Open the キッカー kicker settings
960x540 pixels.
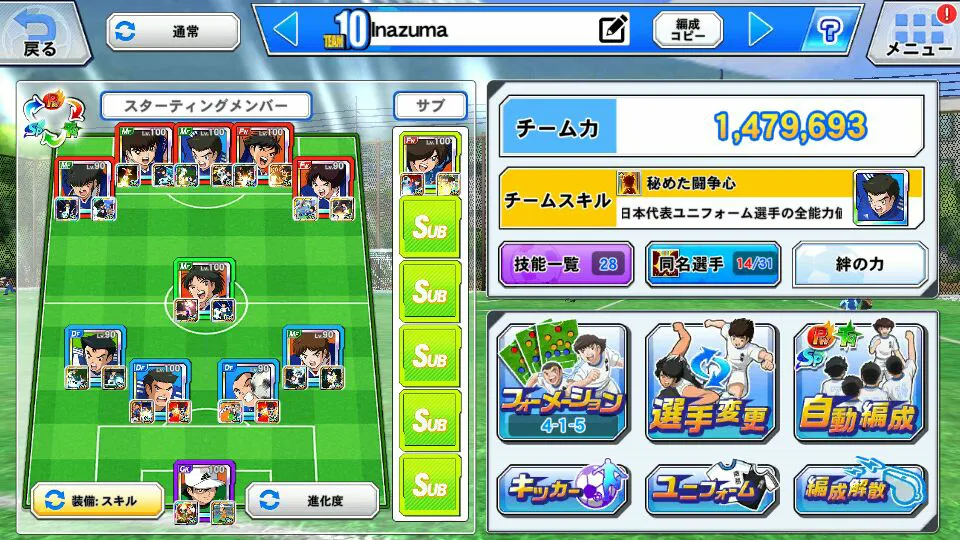click(562, 488)
